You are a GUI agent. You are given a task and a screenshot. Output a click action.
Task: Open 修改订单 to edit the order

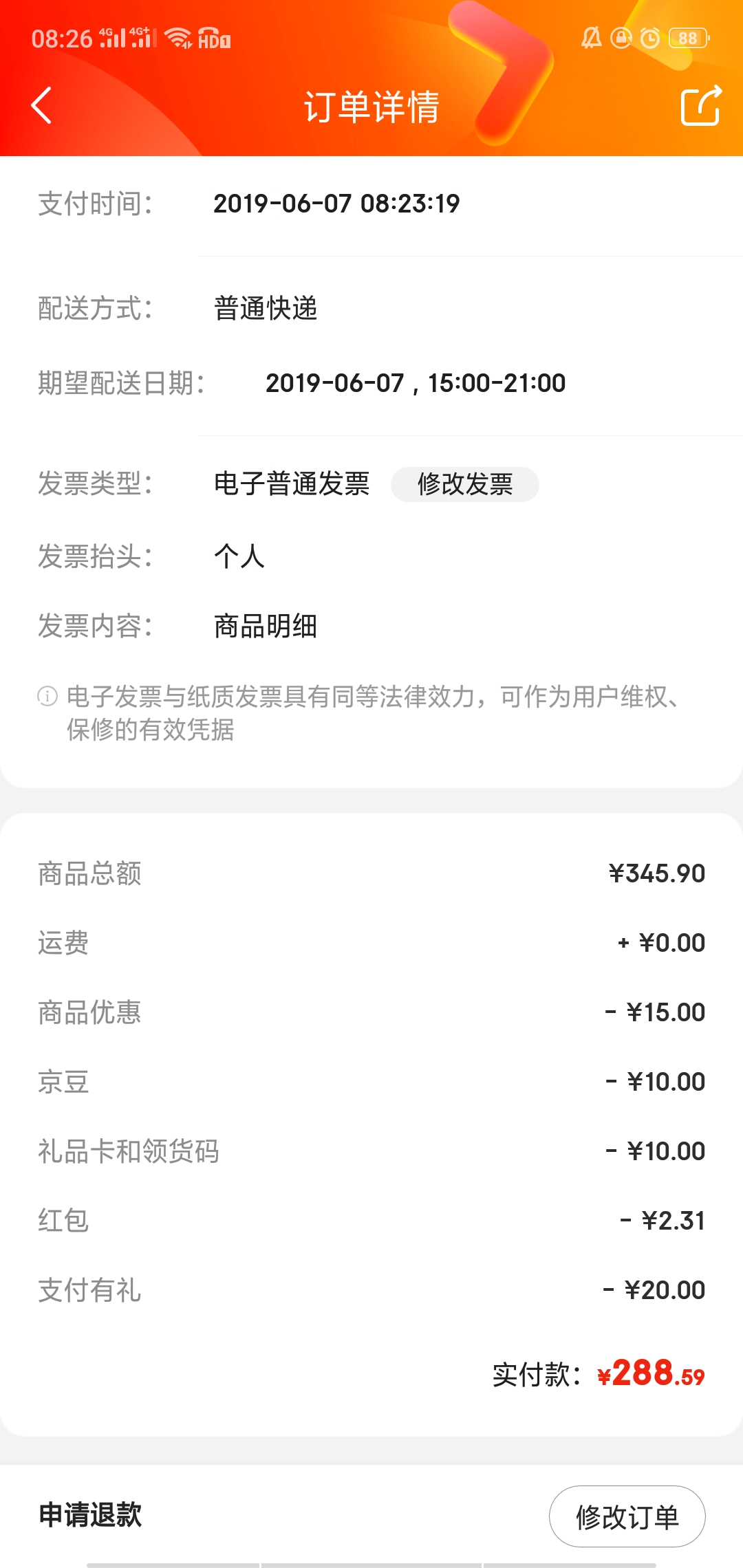tap(627, 1516)
